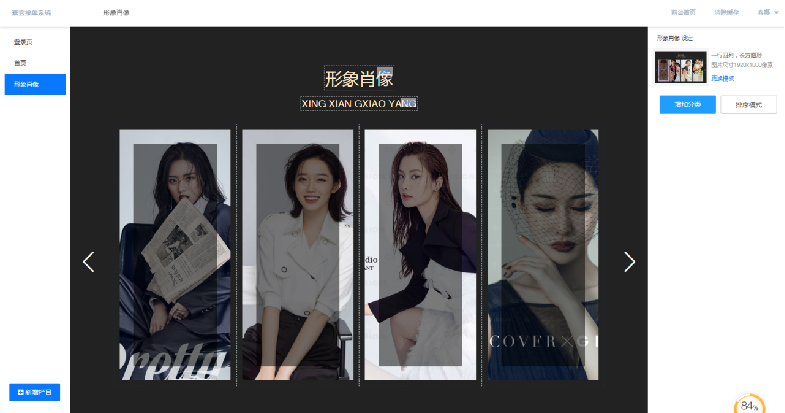The width and height of the screenshot is (785, 413).
Task: Select the portrait of woman in white jacket
Action: [x=298, y=255]
